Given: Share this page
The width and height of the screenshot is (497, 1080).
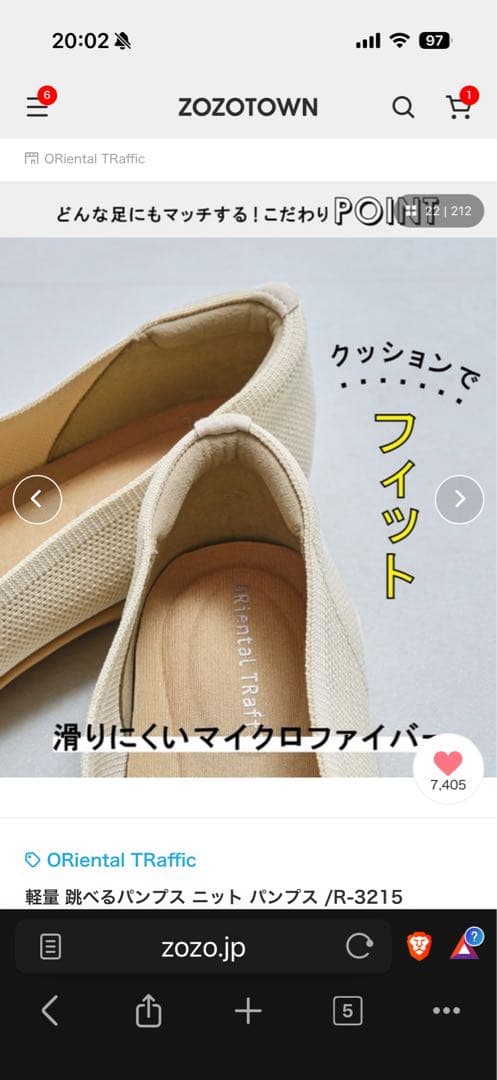Looking at the screenshot, I should (149, 1010).
